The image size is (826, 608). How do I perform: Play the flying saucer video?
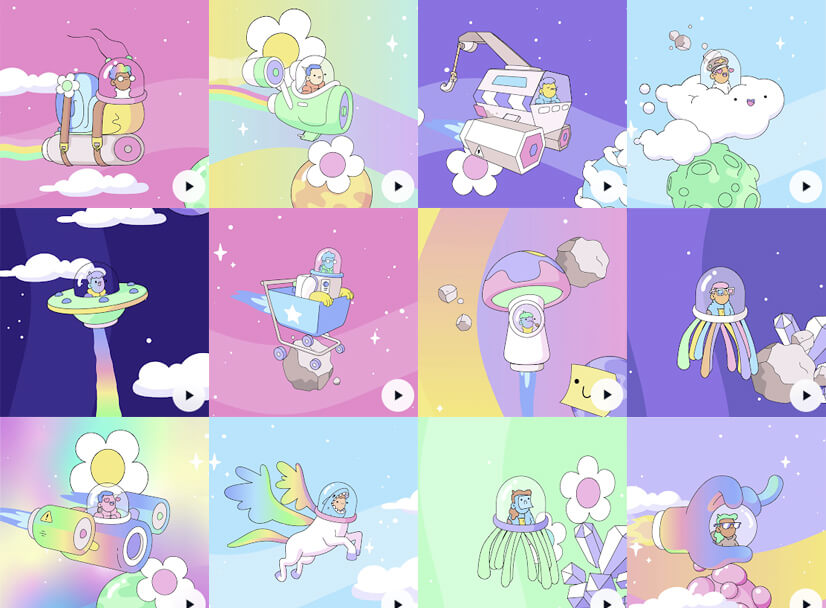click(189, 395)
